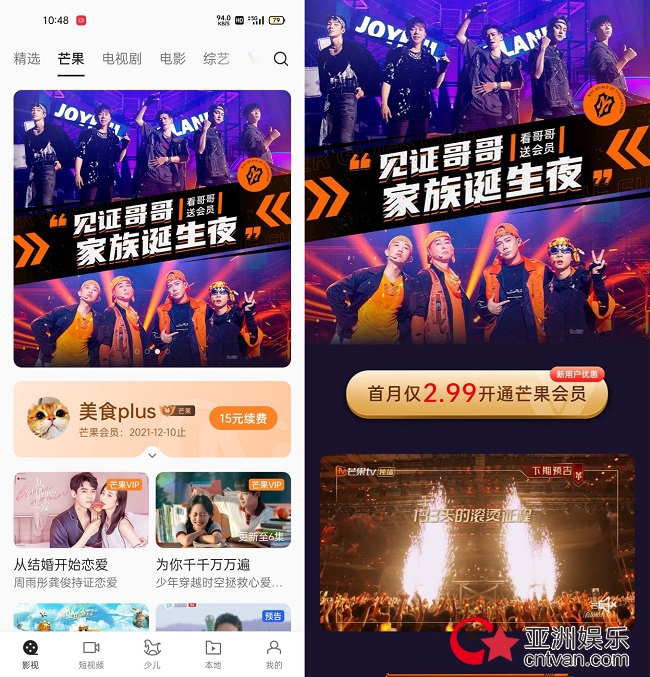Expand the arrow below the 美食plus card
This screenshot has height=677, width=650.
click(x=152, y=455)
